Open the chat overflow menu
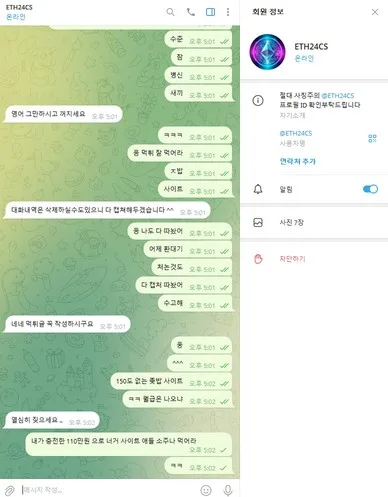 [x=228, y=12]
